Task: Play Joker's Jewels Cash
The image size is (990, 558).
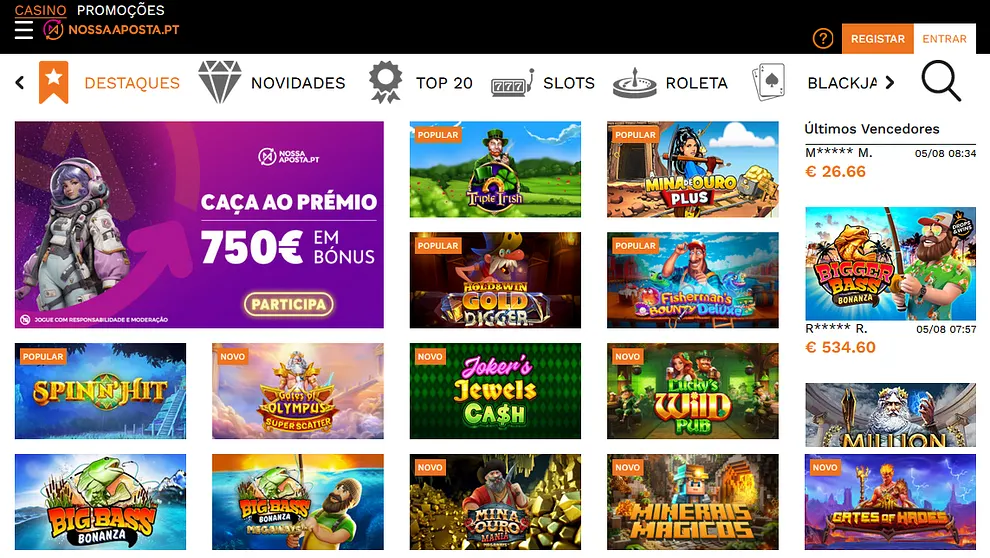Action: (x=495, y=391)
